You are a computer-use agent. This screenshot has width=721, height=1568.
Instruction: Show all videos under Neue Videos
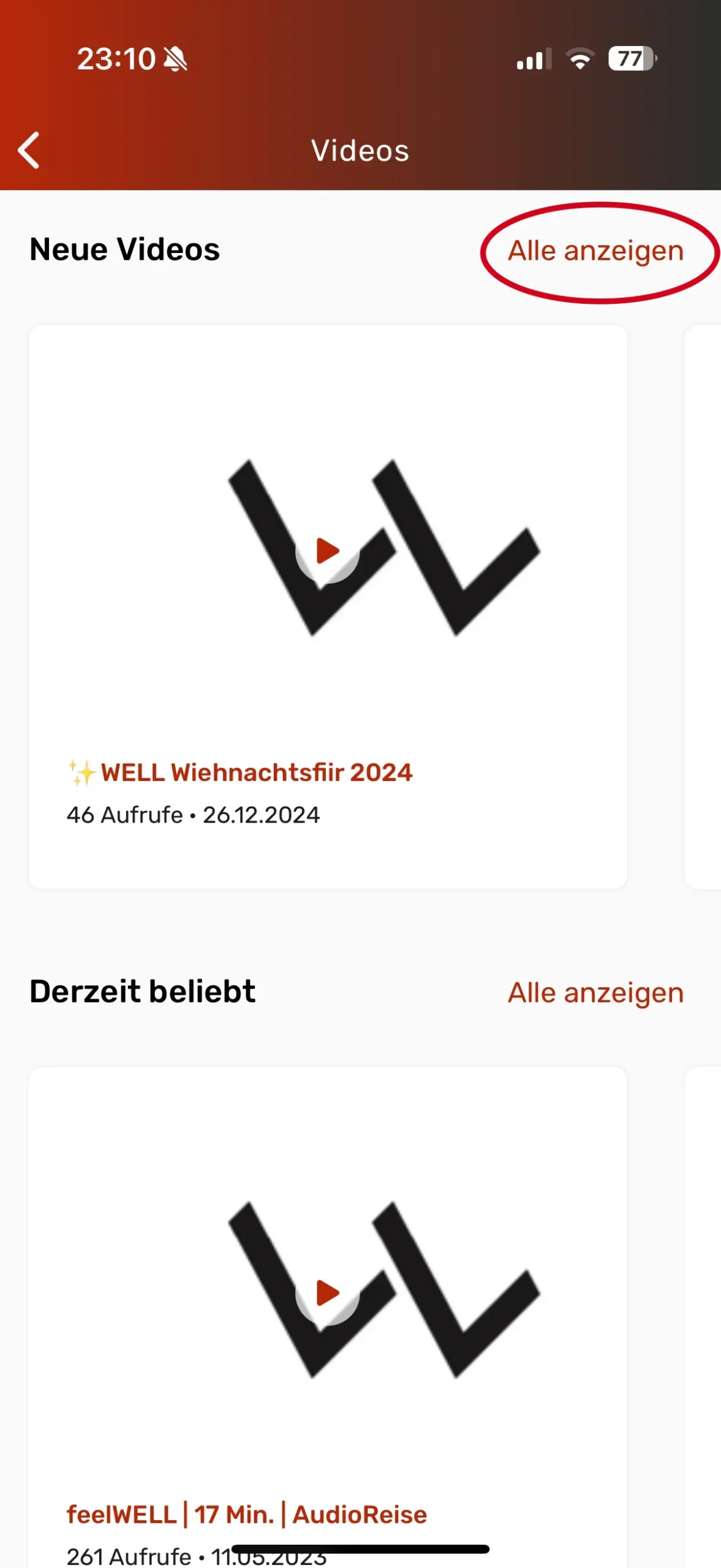(x=595, y=251)
